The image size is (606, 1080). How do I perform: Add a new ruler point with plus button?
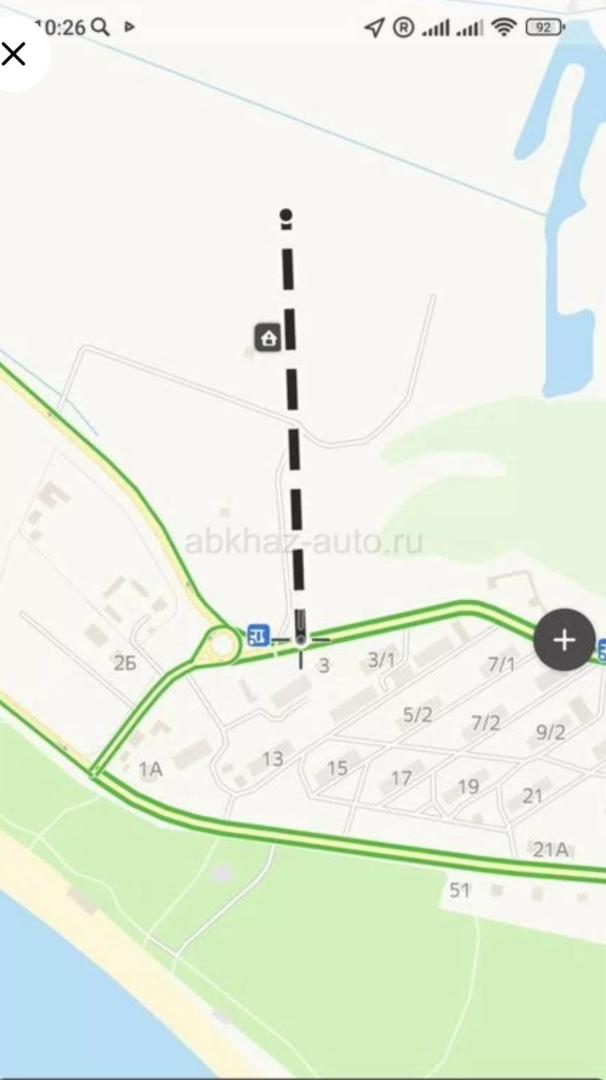pos(564,641)
